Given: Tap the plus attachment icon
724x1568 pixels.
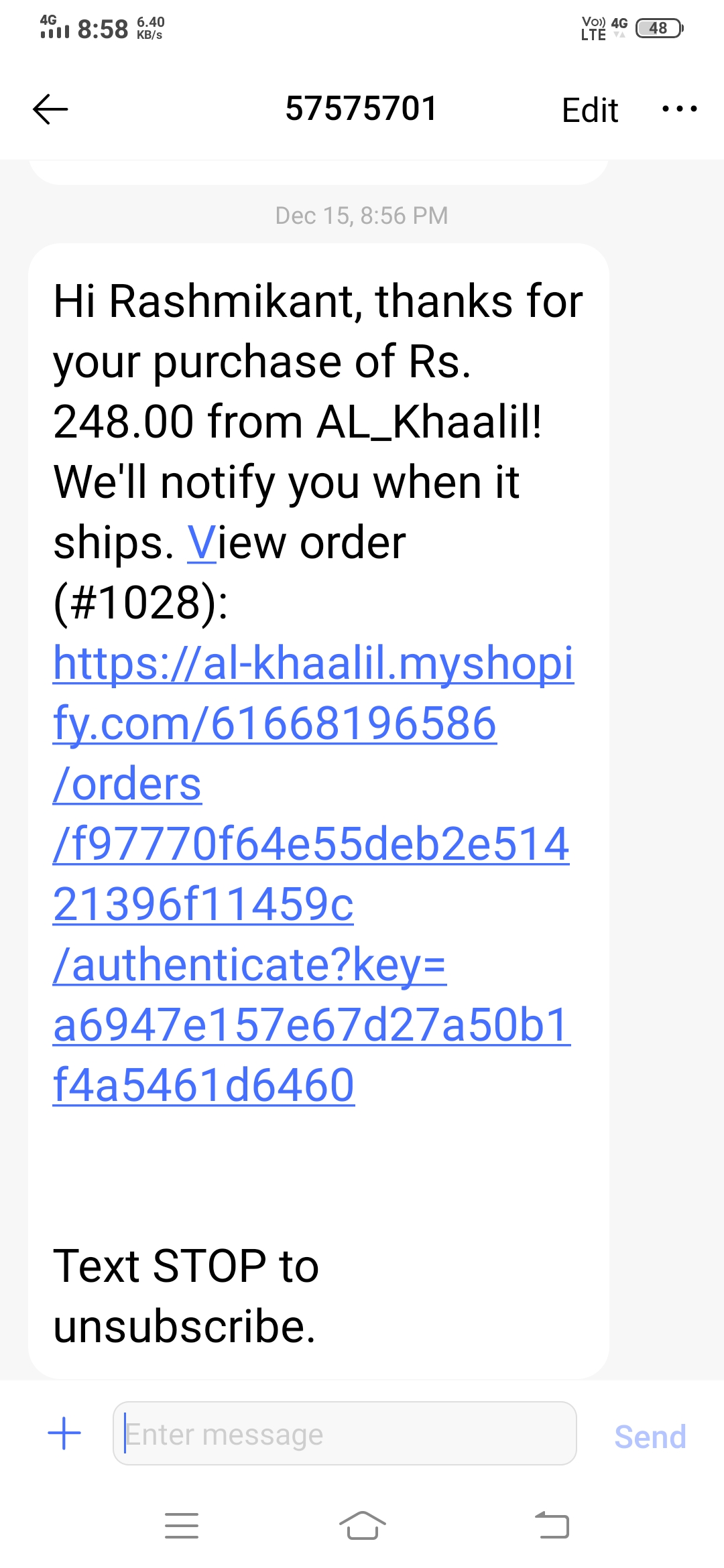Looking at the screenshot, I should pos(64,1433).
